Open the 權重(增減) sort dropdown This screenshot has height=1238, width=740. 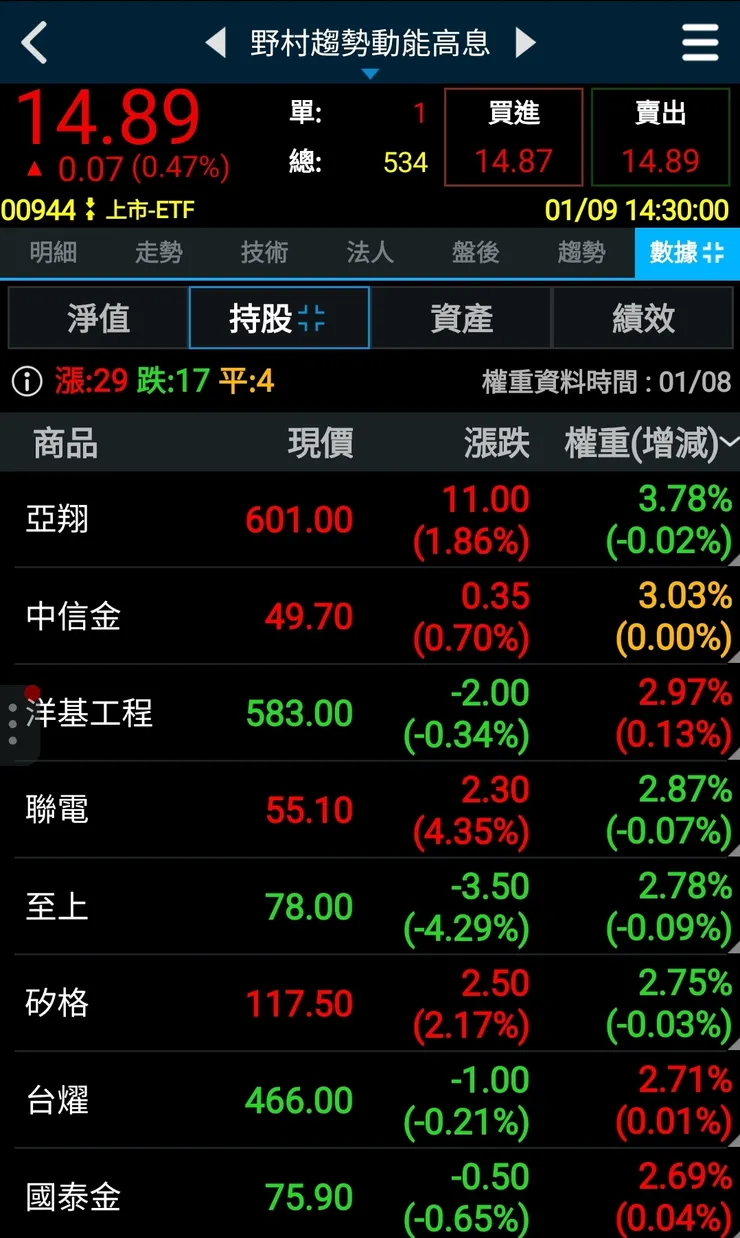point(729,443)
